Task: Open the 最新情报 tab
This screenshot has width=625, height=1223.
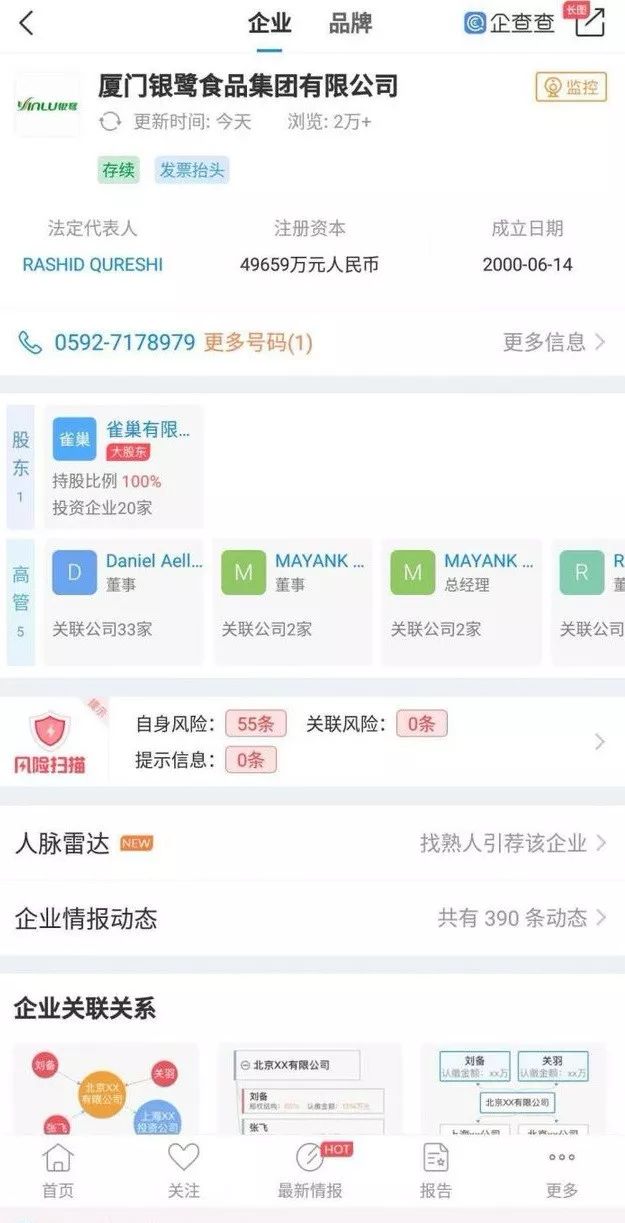Action: tap(310, 1171)
